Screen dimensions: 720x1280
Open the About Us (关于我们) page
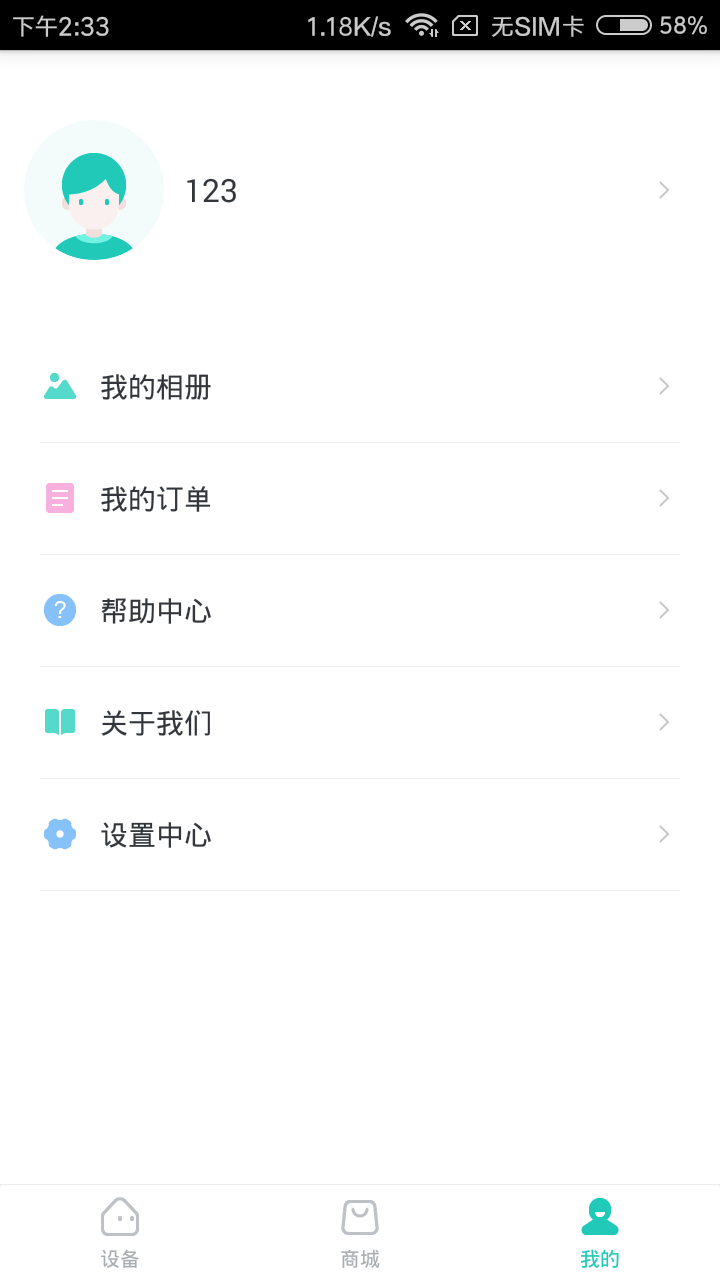point(360,722)
